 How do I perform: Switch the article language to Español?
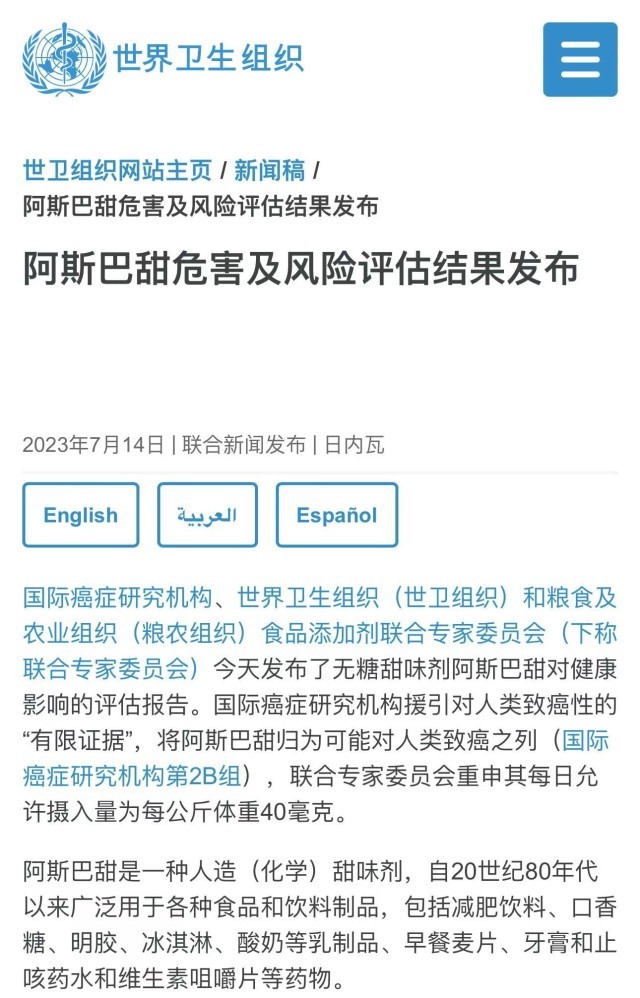tap(337, 516)
